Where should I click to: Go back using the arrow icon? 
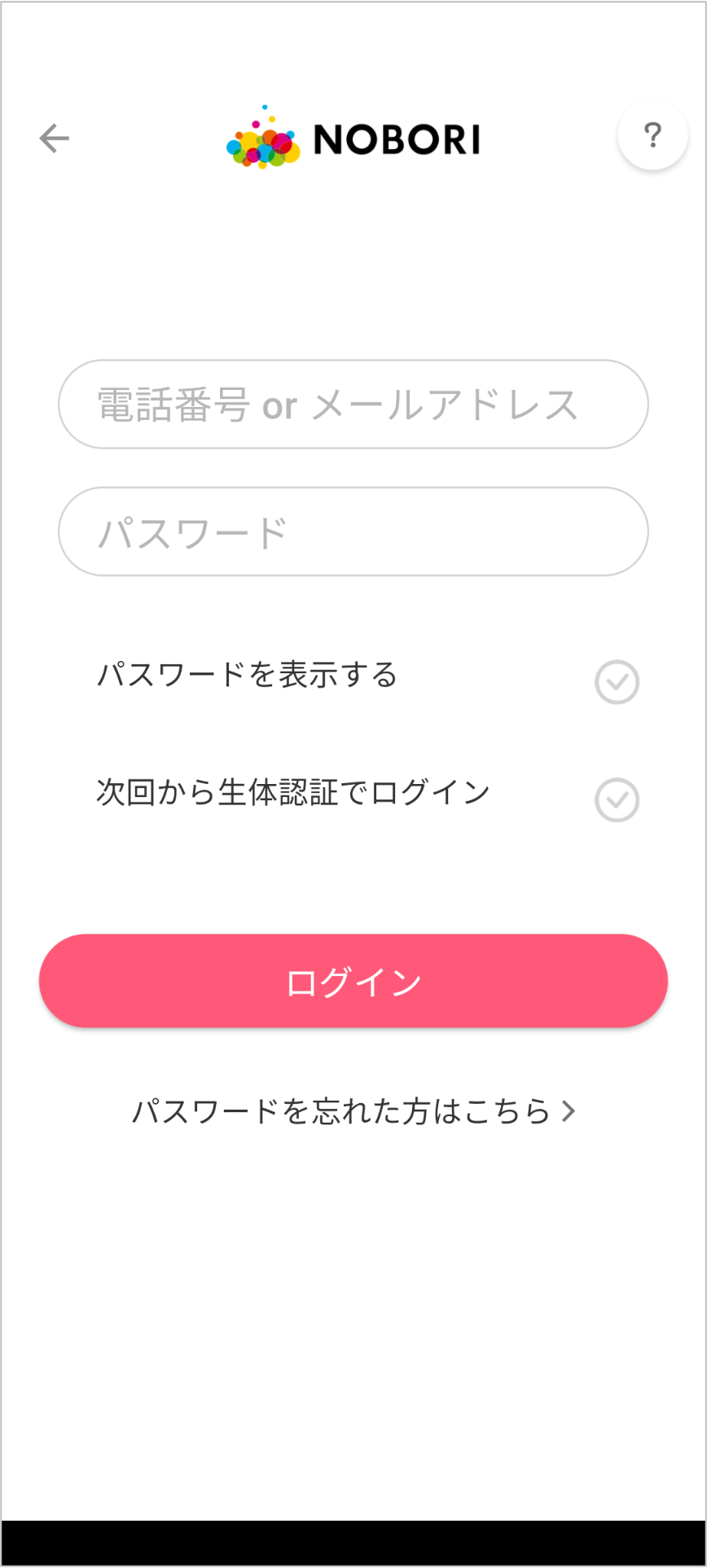pos(55,138)
